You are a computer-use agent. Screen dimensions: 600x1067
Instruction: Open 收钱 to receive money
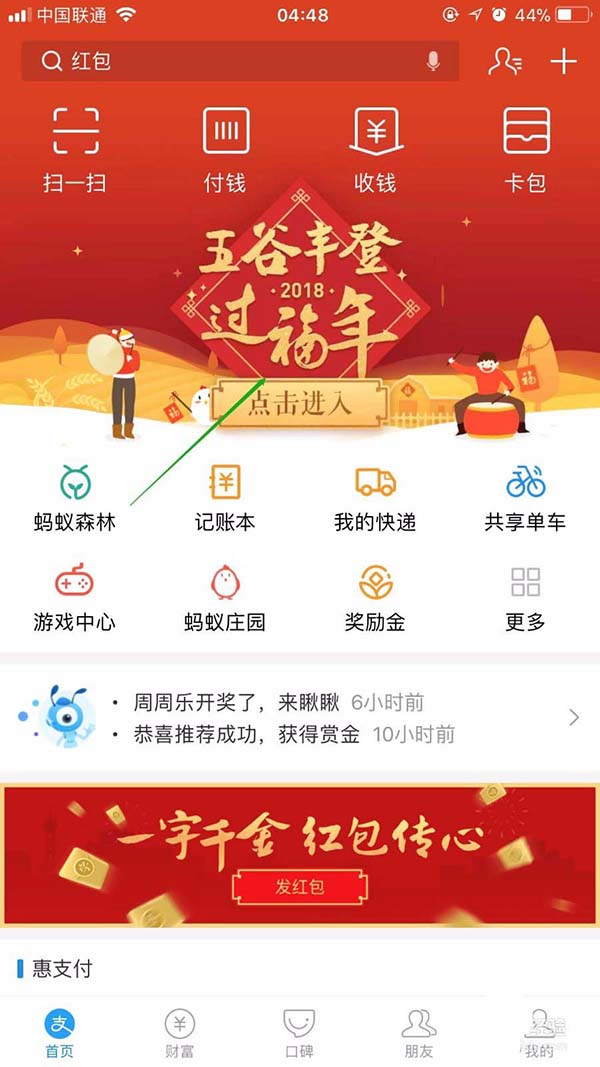(x=375, y=150)
